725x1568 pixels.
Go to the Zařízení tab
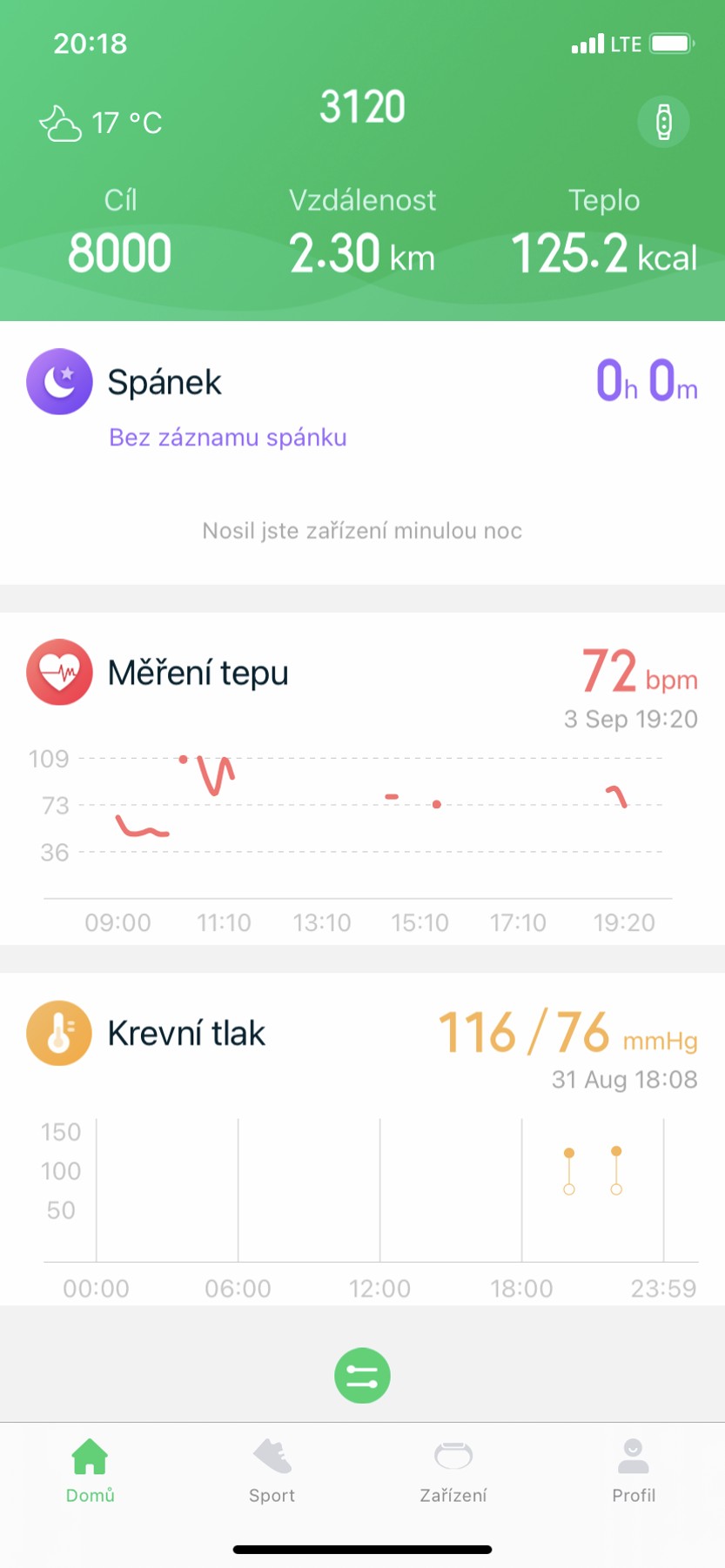(453, 1470)
